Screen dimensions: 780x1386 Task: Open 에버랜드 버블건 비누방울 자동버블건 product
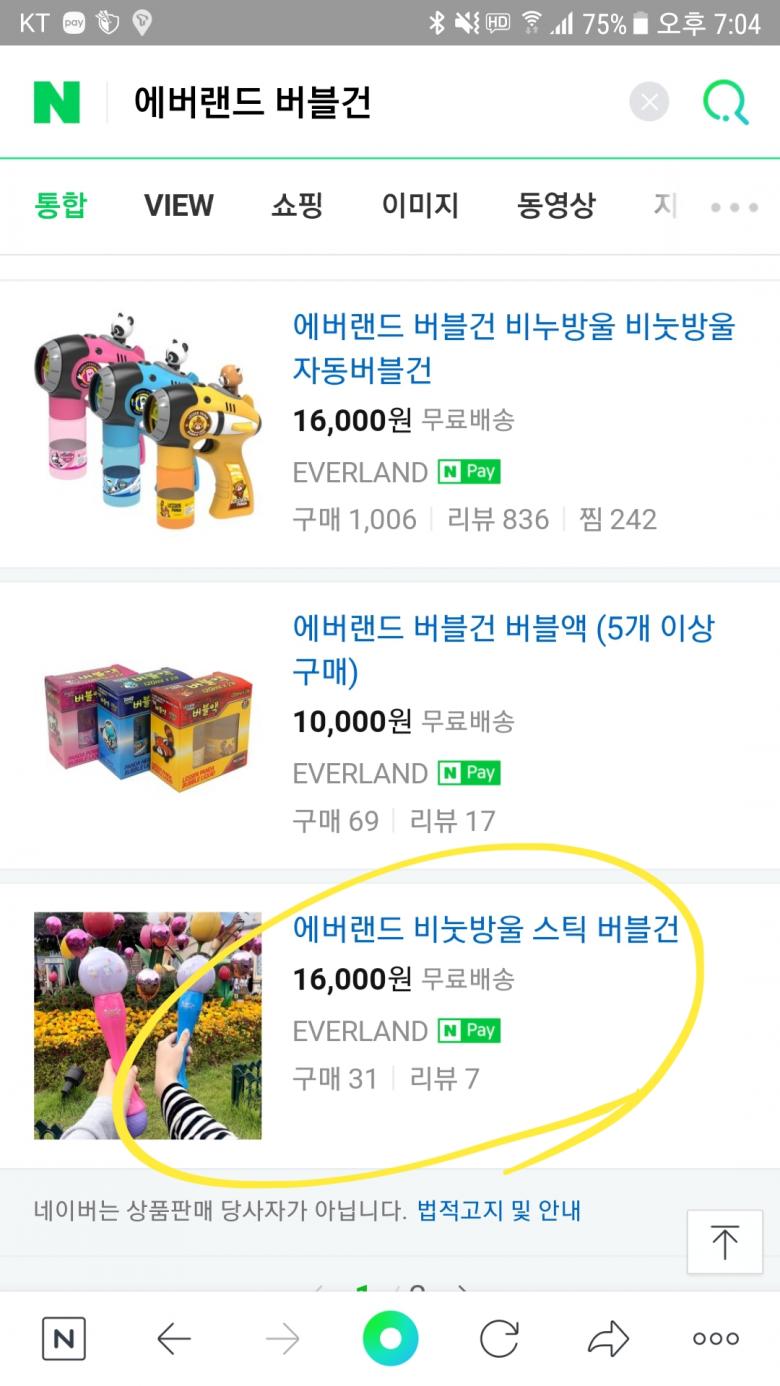[513, 348]
